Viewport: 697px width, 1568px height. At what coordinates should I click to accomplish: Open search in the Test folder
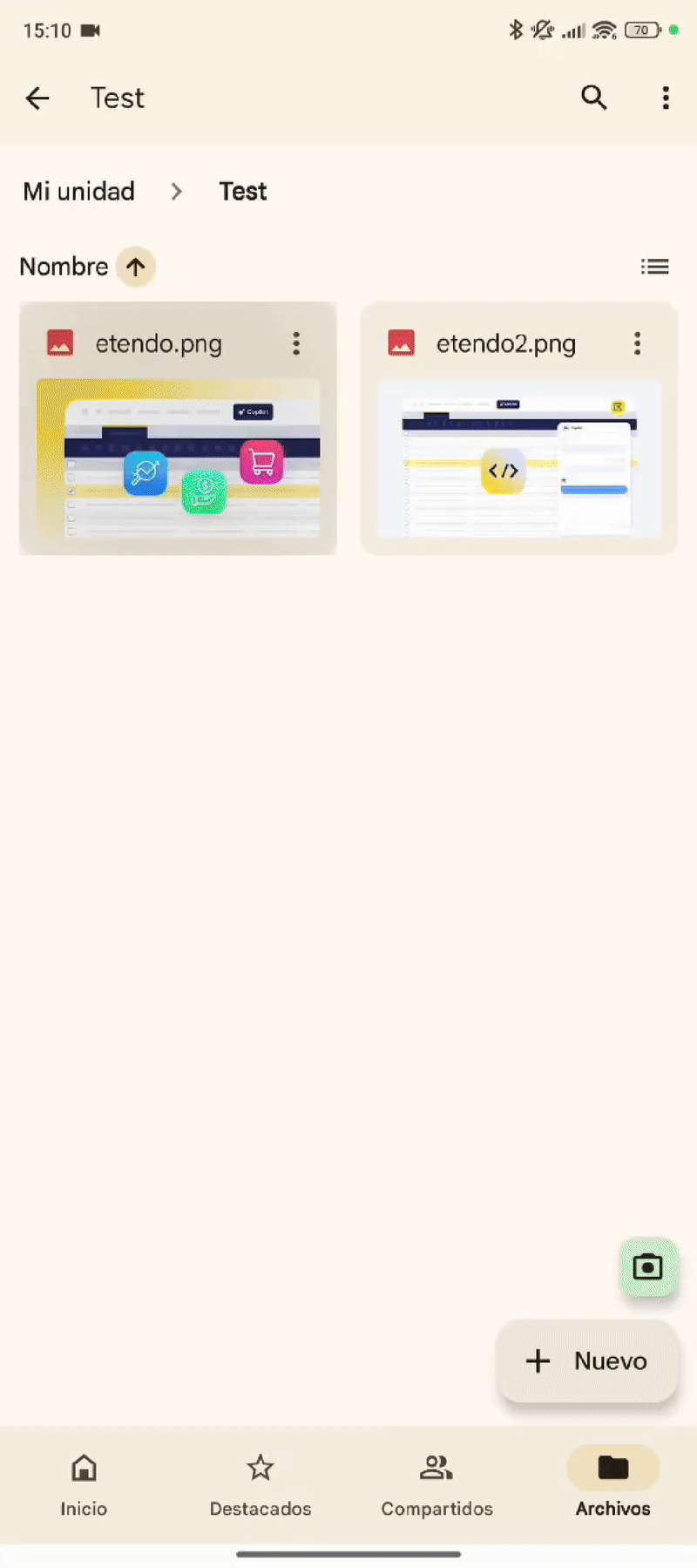(594, 98)
